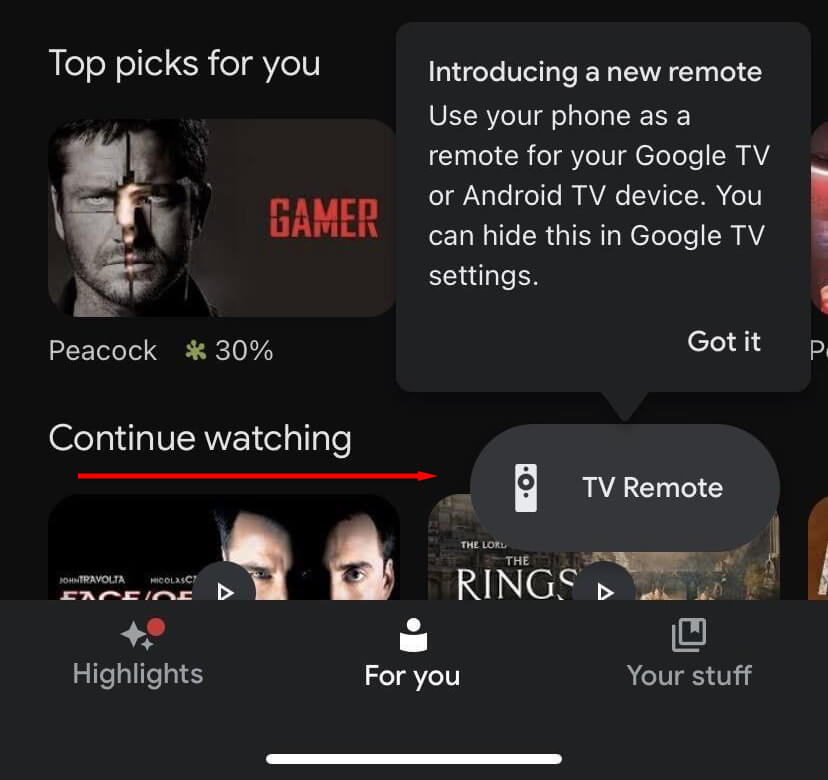Resume The Lord of the Rings

603,590
